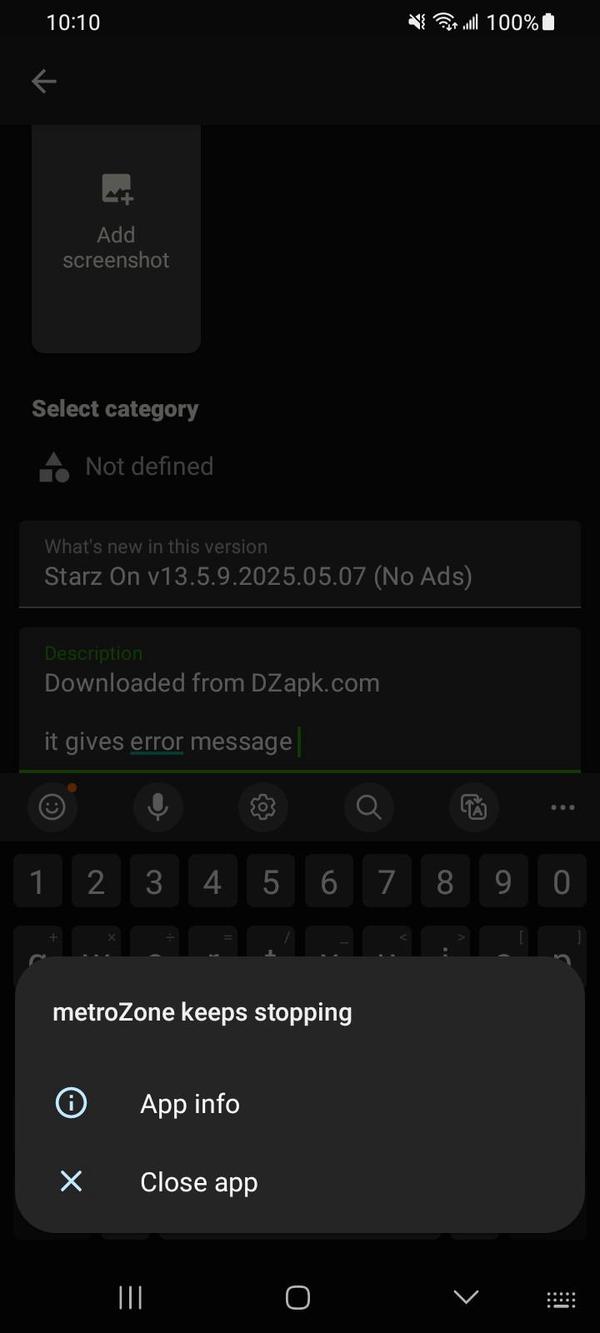Screen dimensions: 600x1333
Task: Edit the What's new in this version field
Action: click(300, 564)
